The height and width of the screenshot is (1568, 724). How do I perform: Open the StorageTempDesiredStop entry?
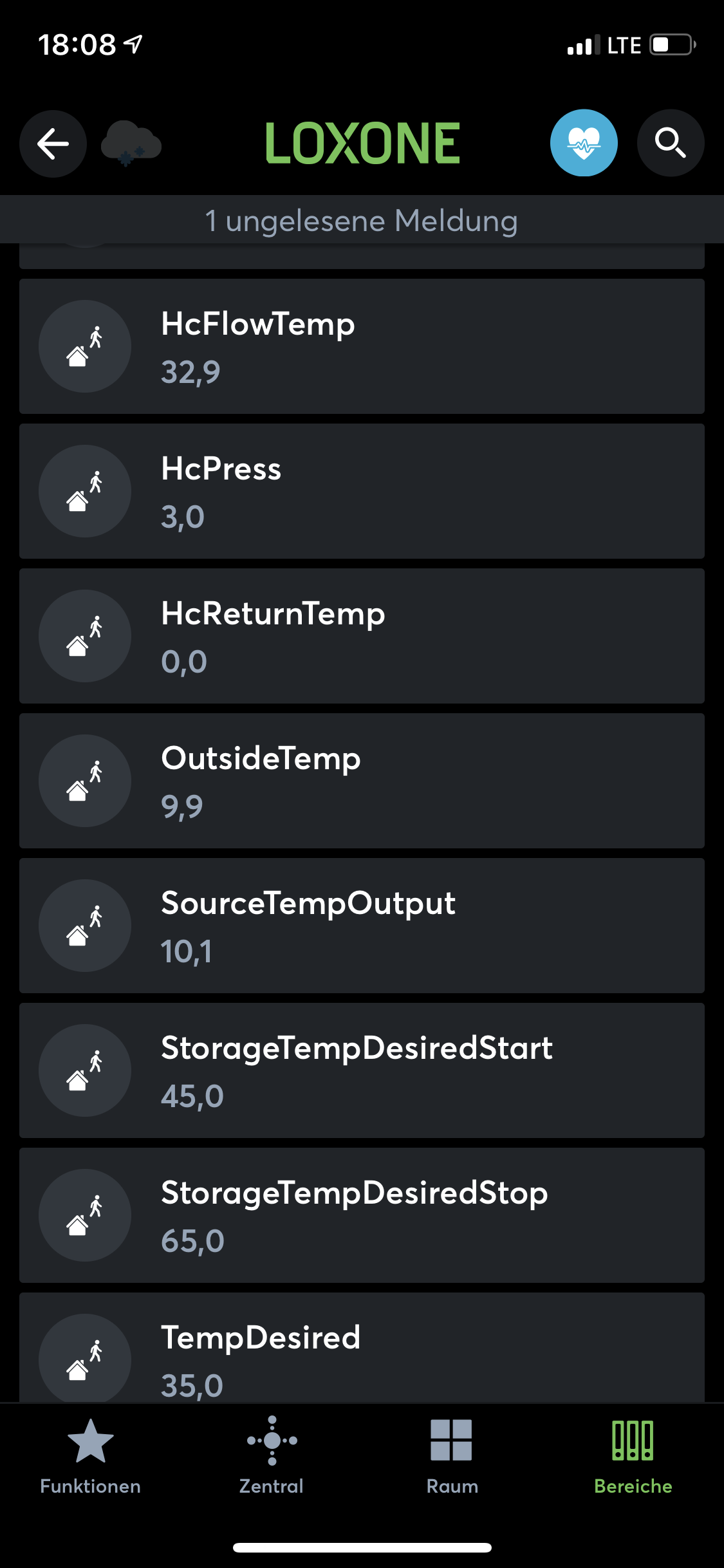[x=362, y=1215]
